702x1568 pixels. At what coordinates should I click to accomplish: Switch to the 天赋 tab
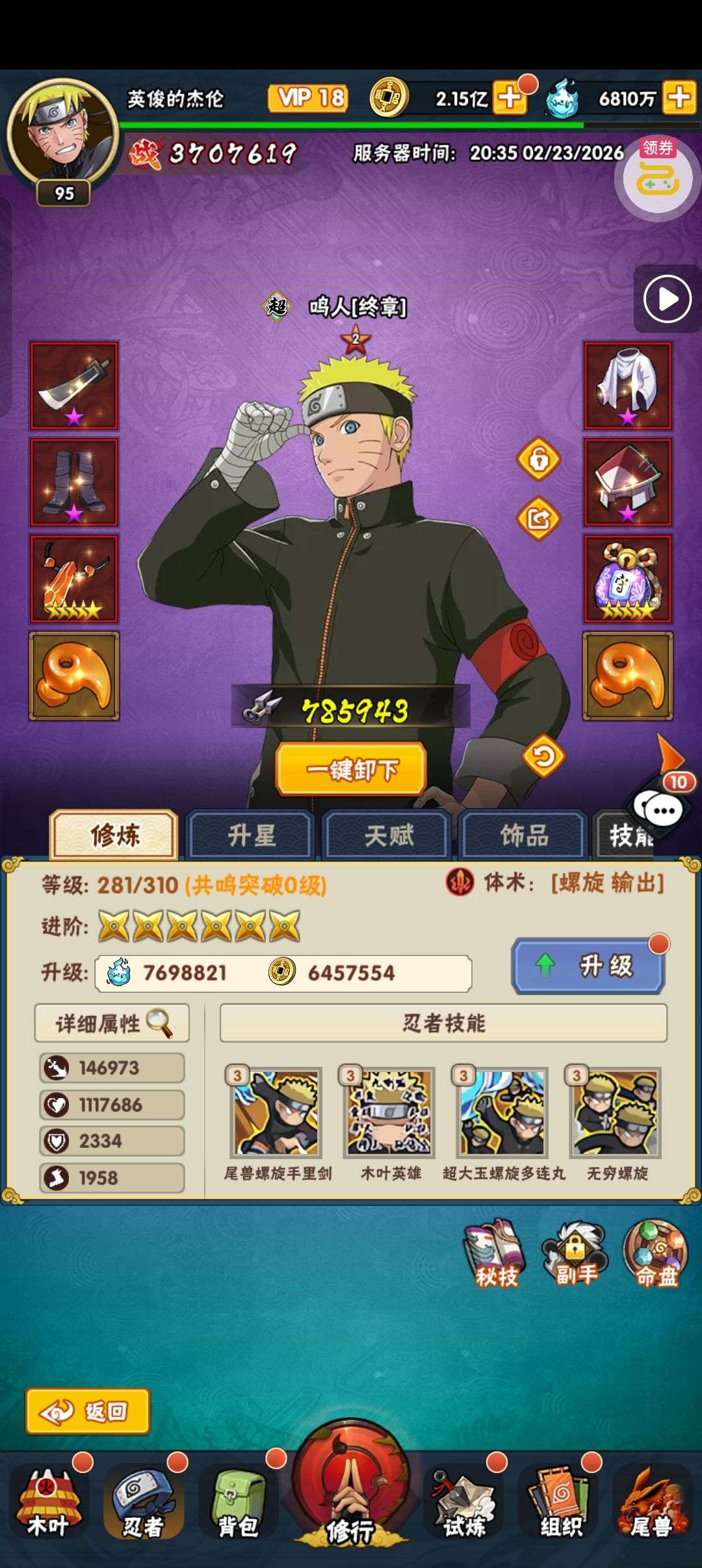(x=388, y=835)
